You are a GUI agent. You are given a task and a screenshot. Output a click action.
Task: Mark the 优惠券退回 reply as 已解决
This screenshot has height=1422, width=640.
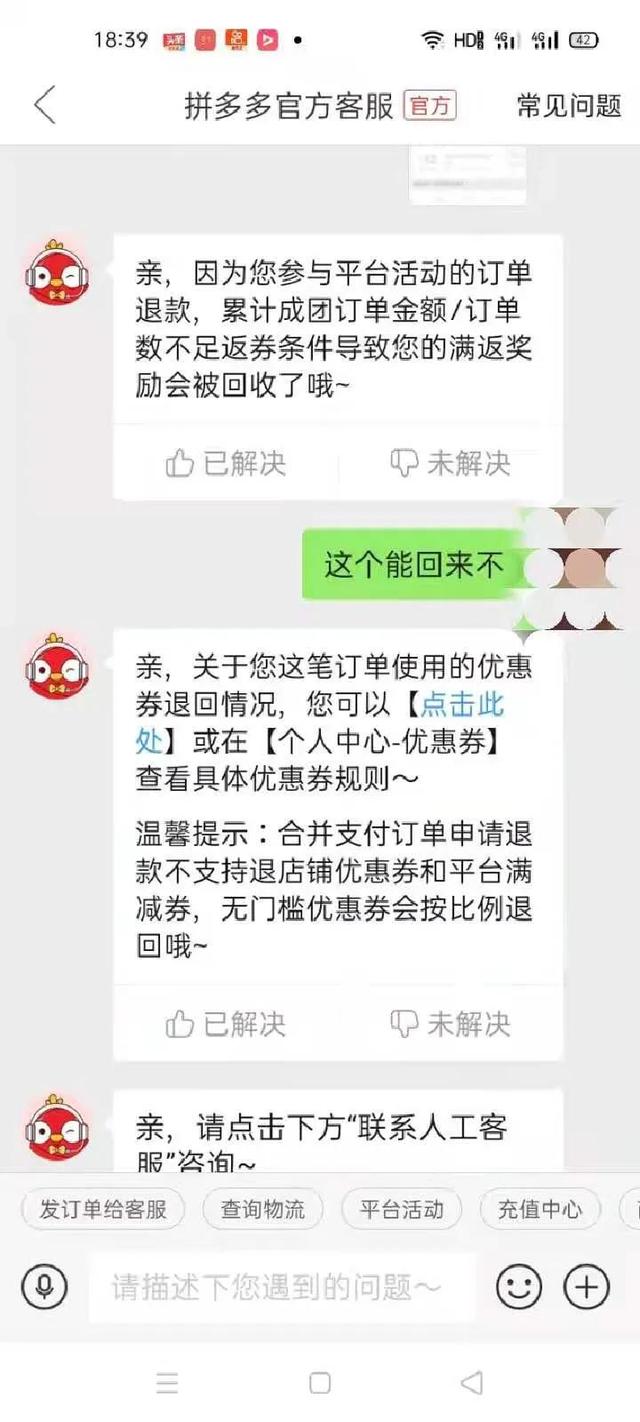click(x=226, y=1024)
